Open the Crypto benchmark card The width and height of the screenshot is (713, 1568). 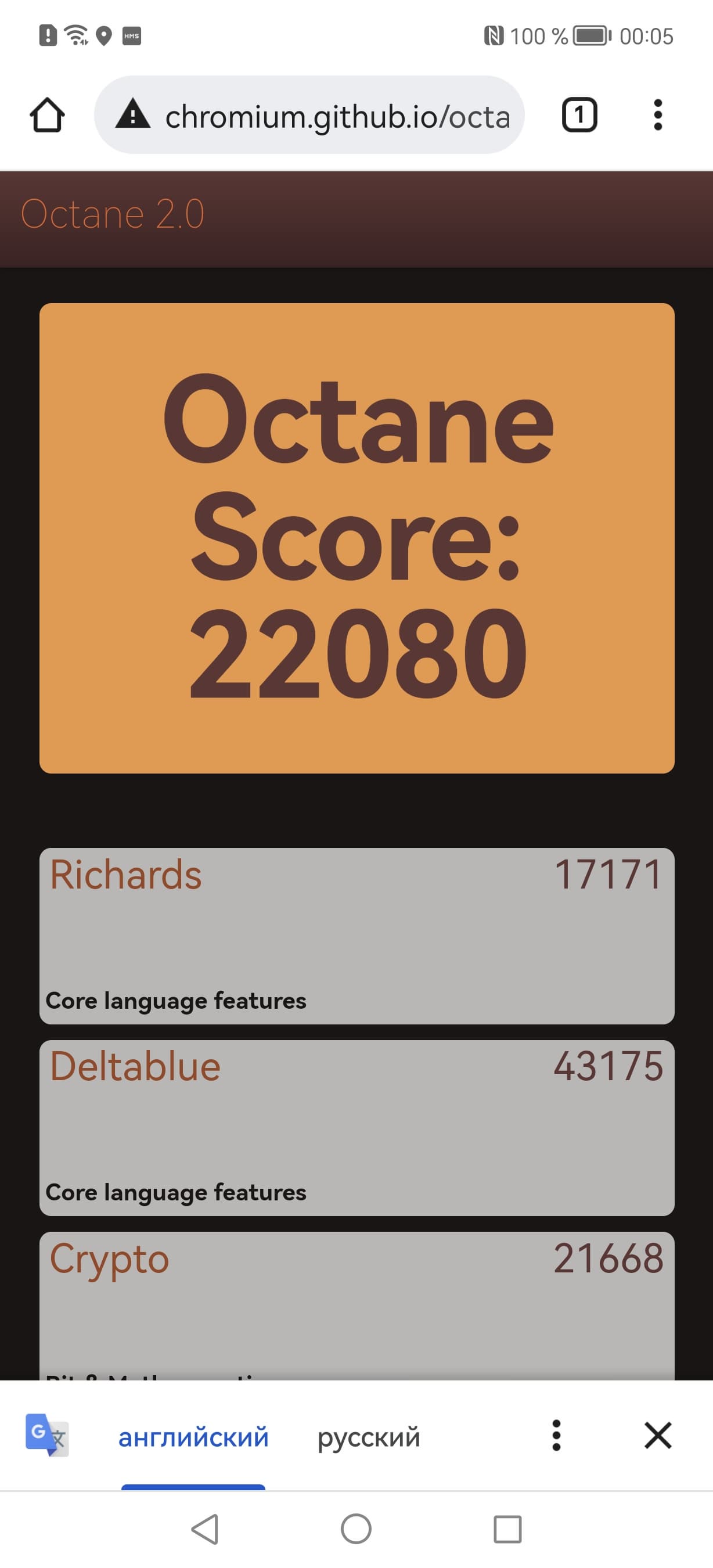(356, 1303)
